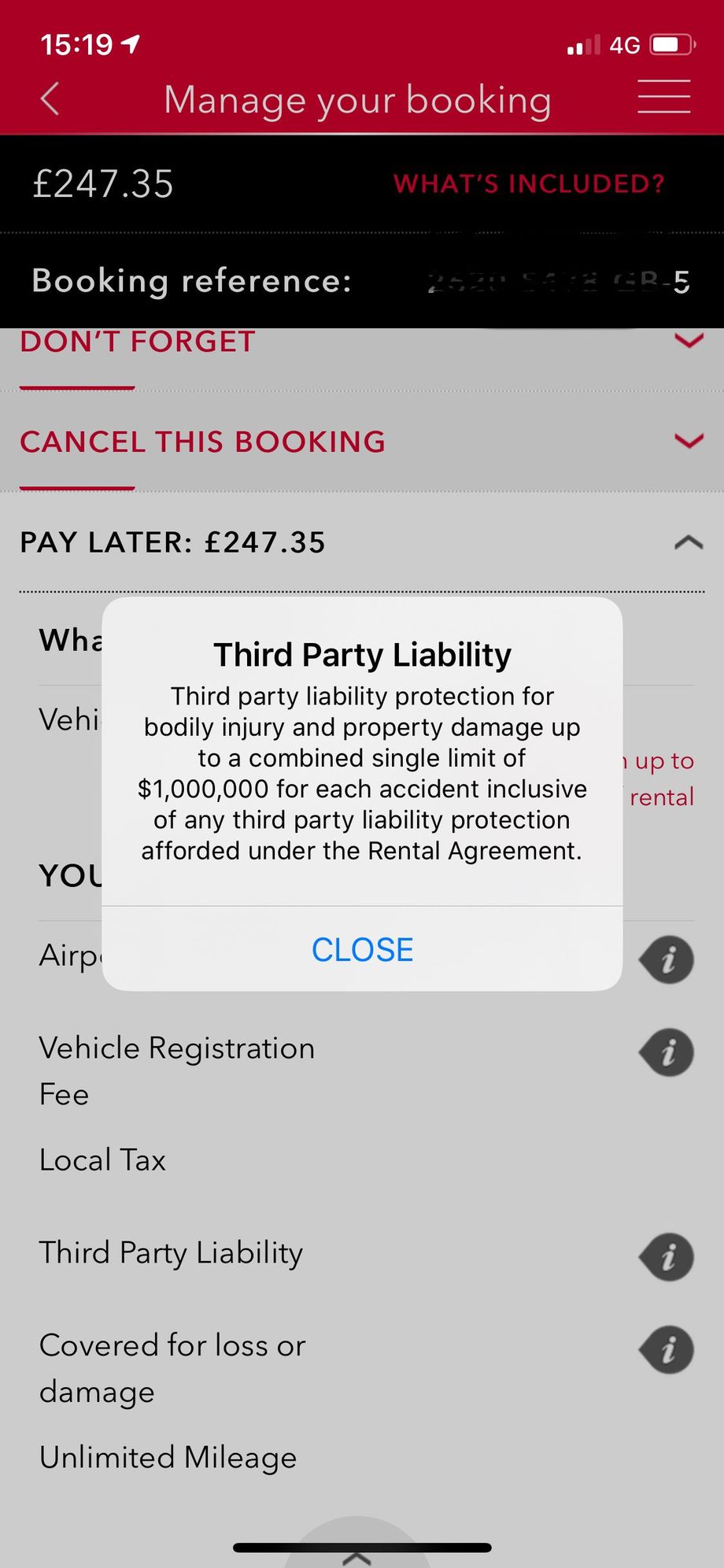The image size is (724, 1568).
Task: Tap the What's Included link
Action: pos(529,183)
